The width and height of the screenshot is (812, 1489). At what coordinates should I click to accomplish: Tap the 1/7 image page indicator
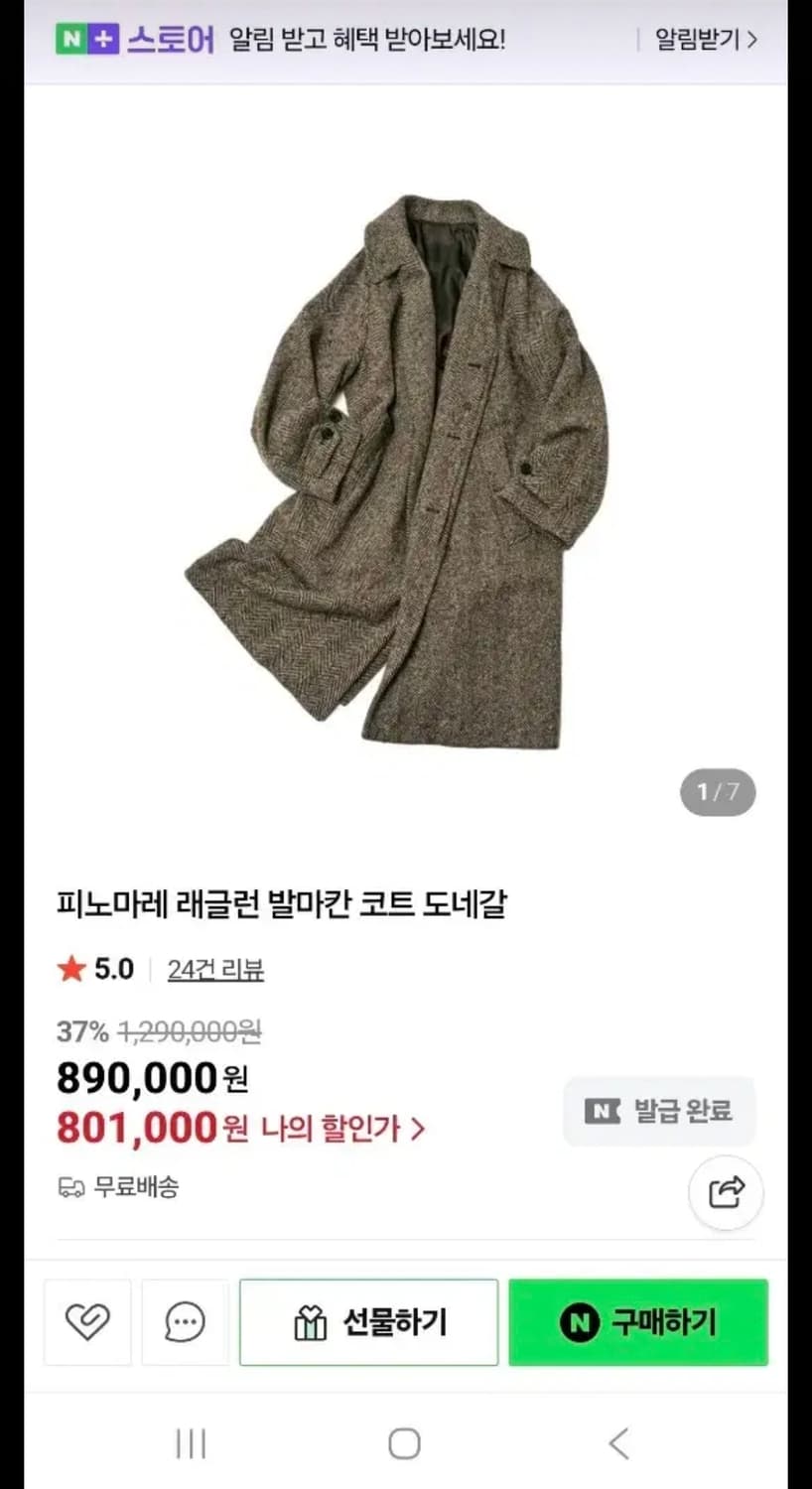[x=718, y=791]
